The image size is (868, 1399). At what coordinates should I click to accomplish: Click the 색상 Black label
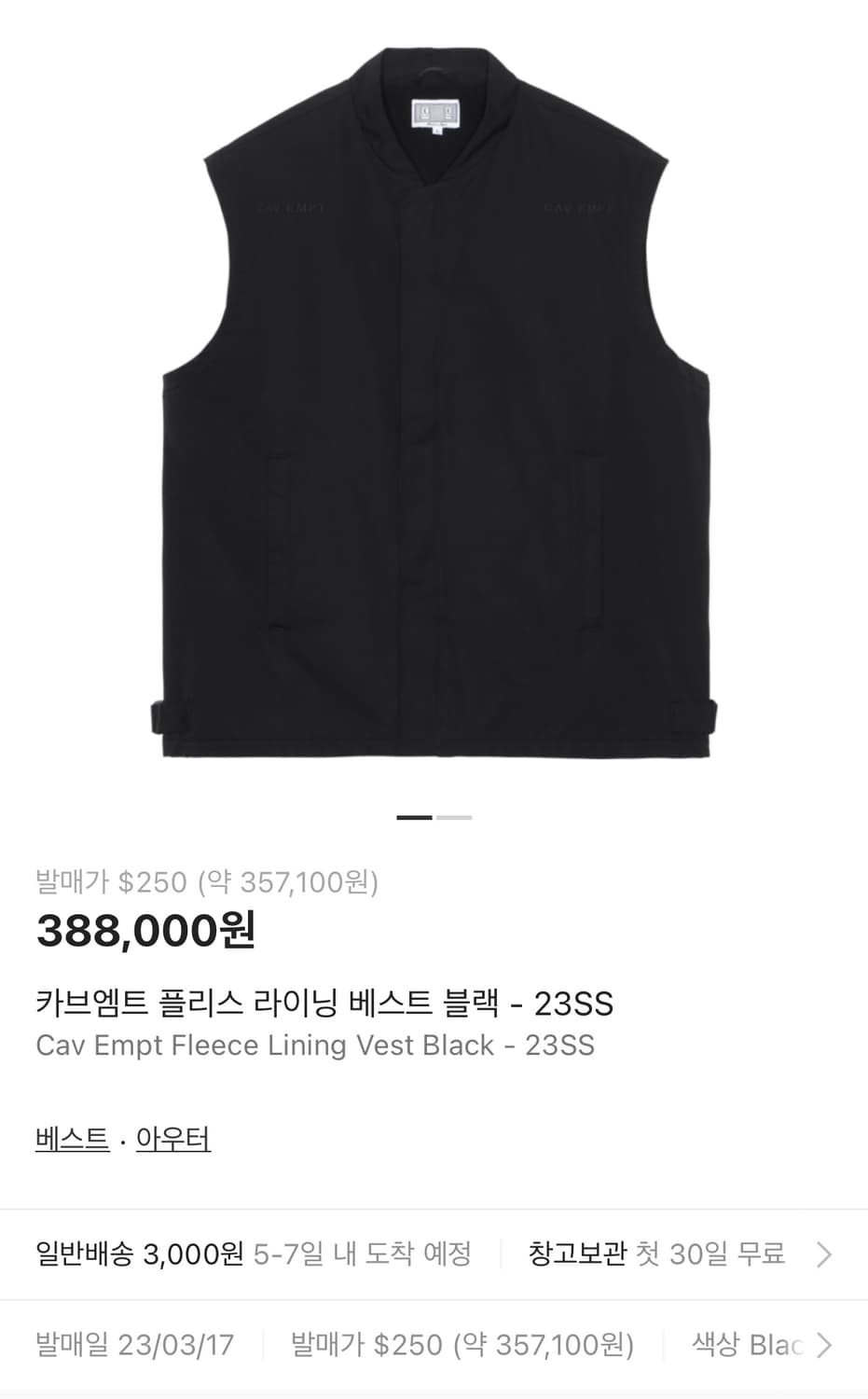[x=746, y=1346]
